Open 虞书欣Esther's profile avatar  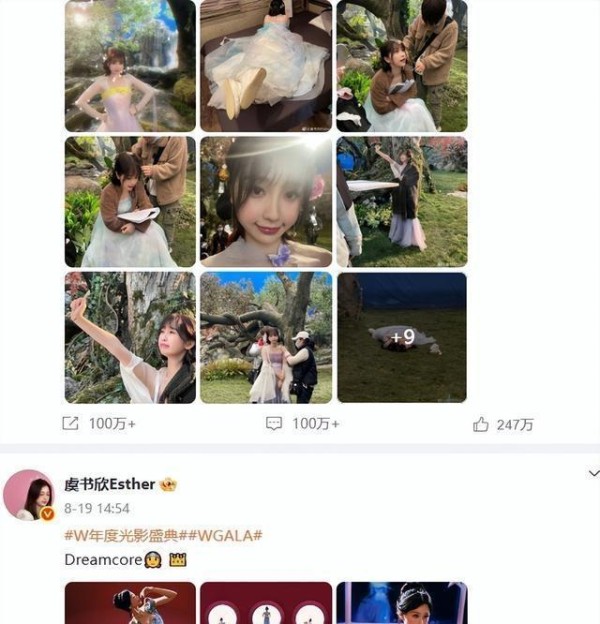coord(29,495)
